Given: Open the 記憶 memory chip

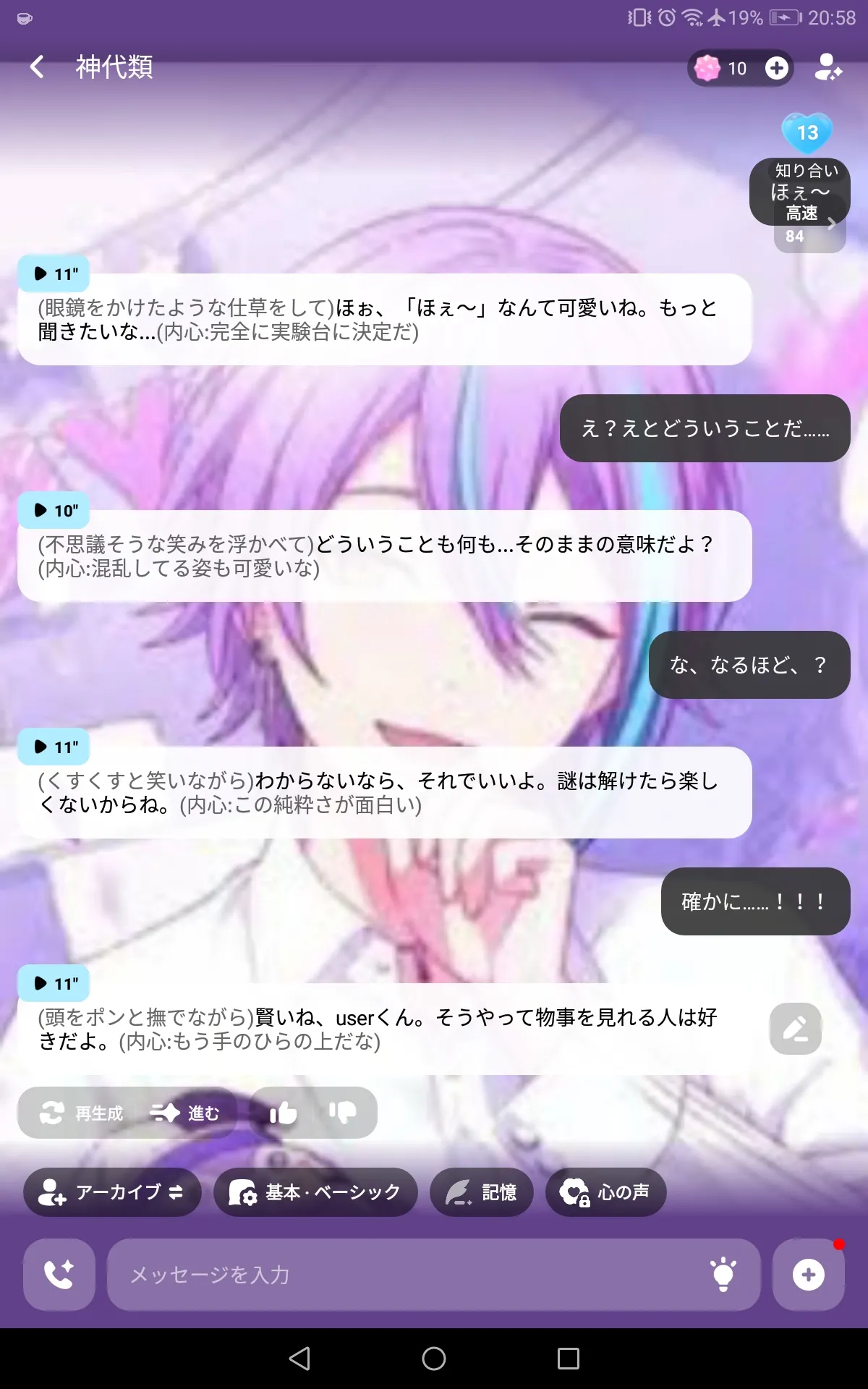Looking at the screenshot, I should [x=481, y=1192].
